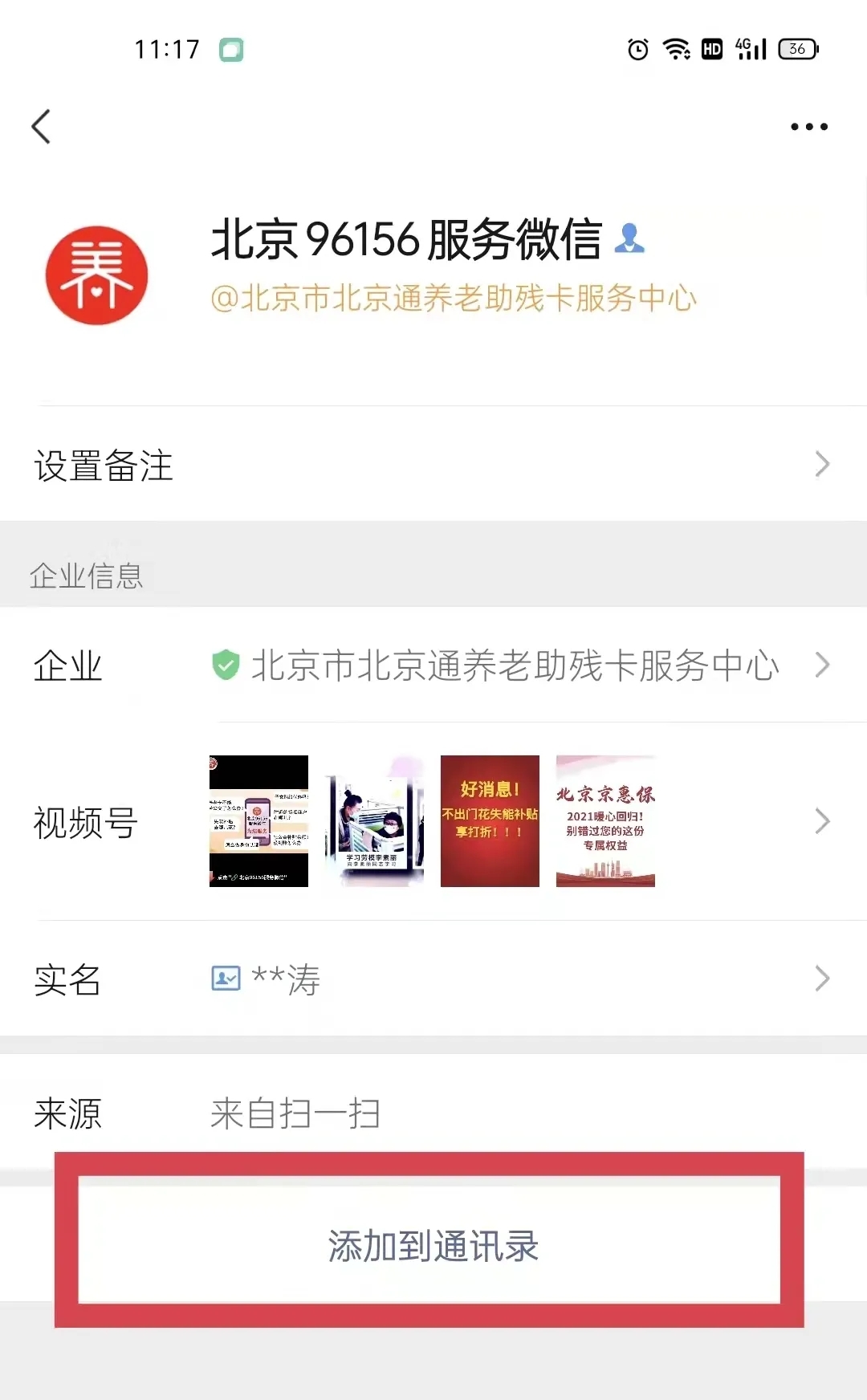This screenshot has height=1400, width=867.
Task: Open the 视频号 channel row
Action: tap(433, 821)
